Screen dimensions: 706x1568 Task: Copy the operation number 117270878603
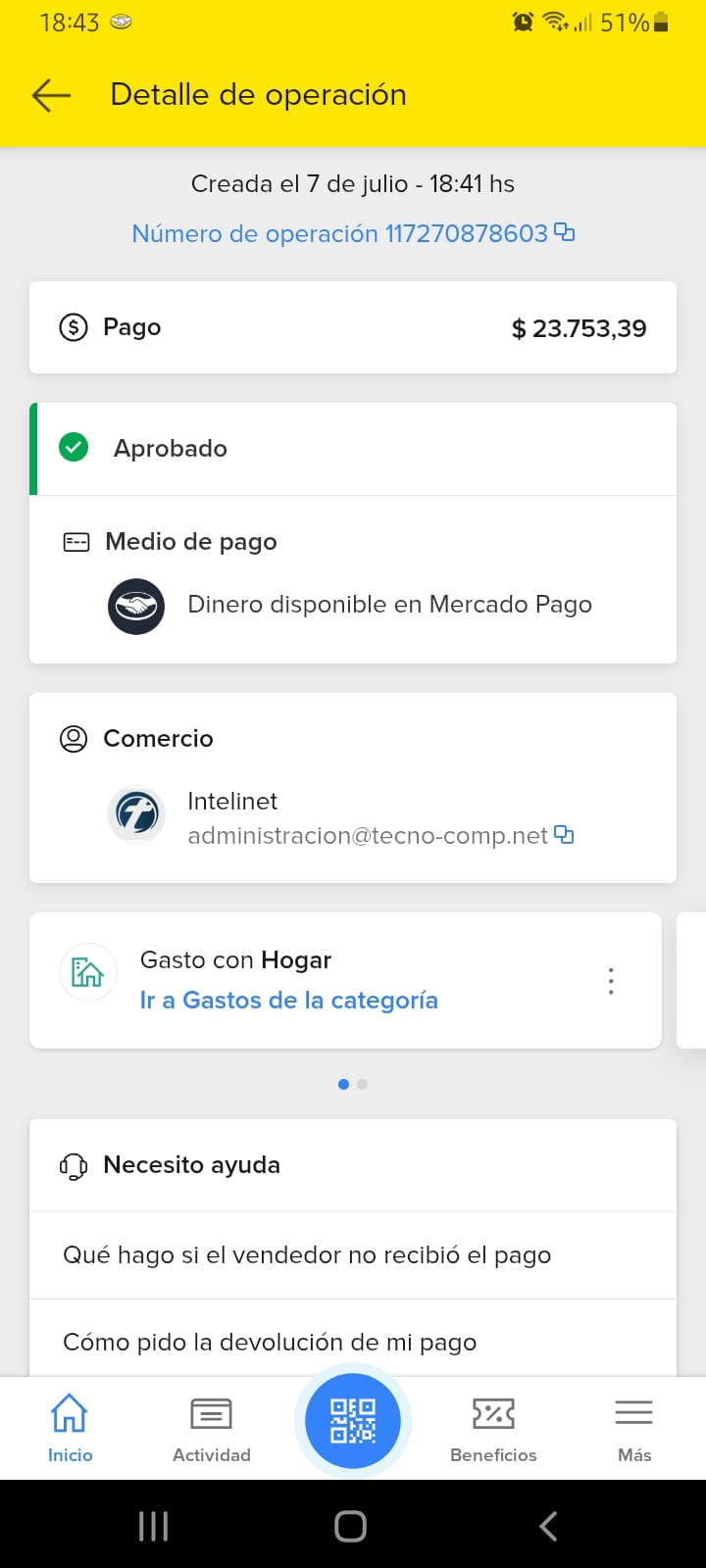click(564, 232)
